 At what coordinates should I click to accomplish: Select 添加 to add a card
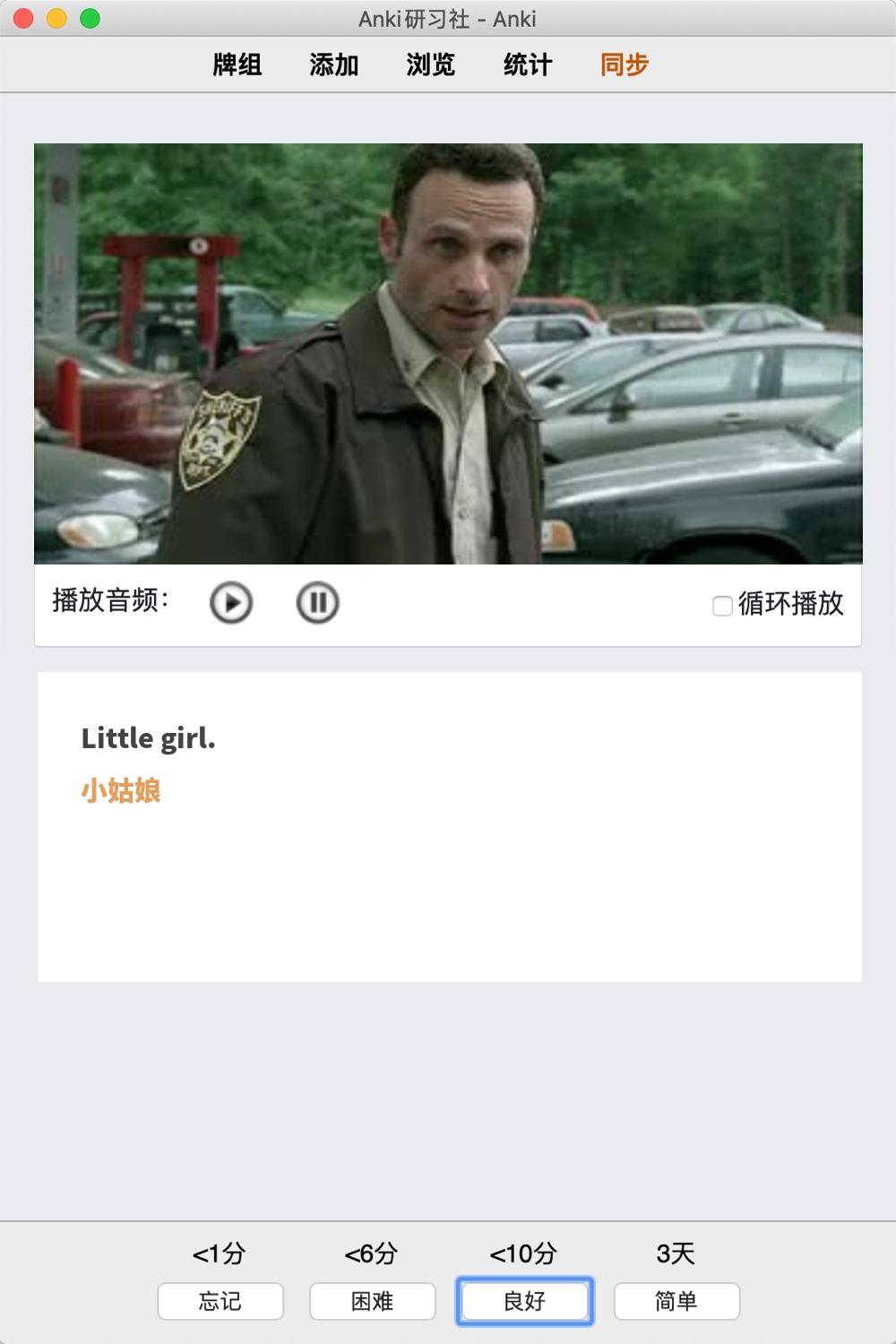pos(333,65)
